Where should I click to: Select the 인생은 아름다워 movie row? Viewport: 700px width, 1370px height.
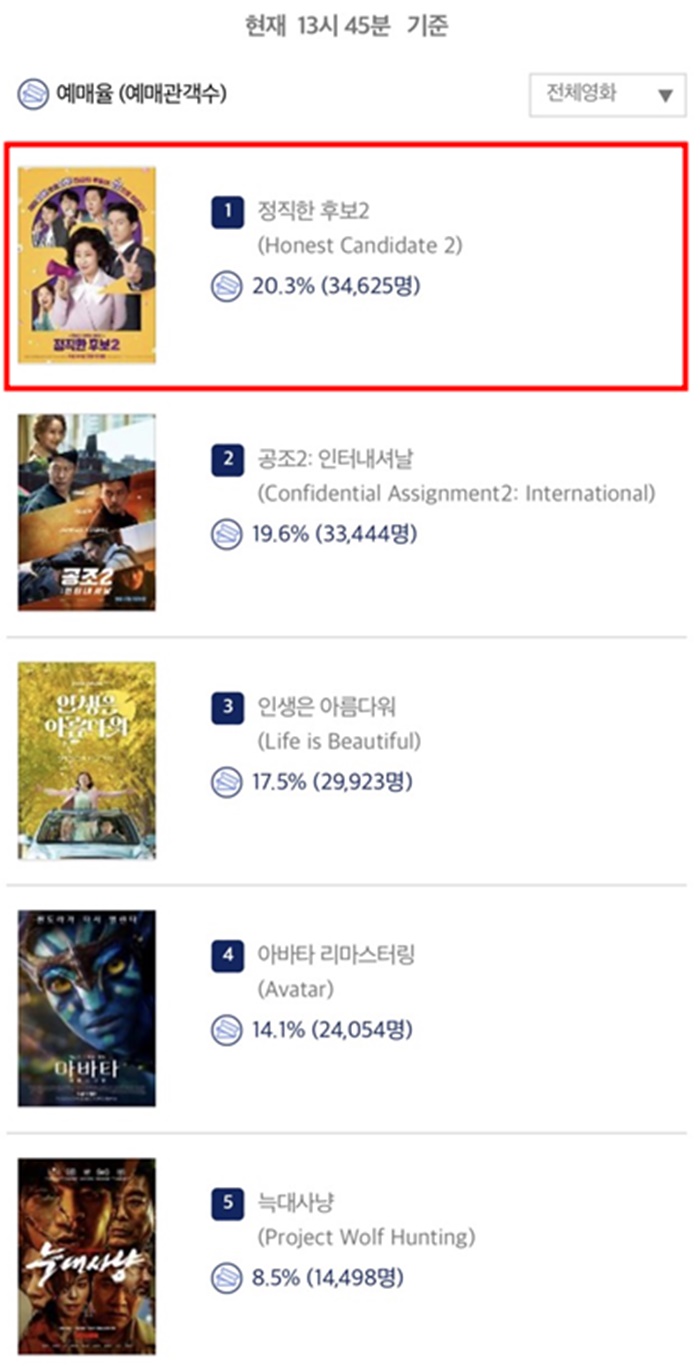pos(347,760)
